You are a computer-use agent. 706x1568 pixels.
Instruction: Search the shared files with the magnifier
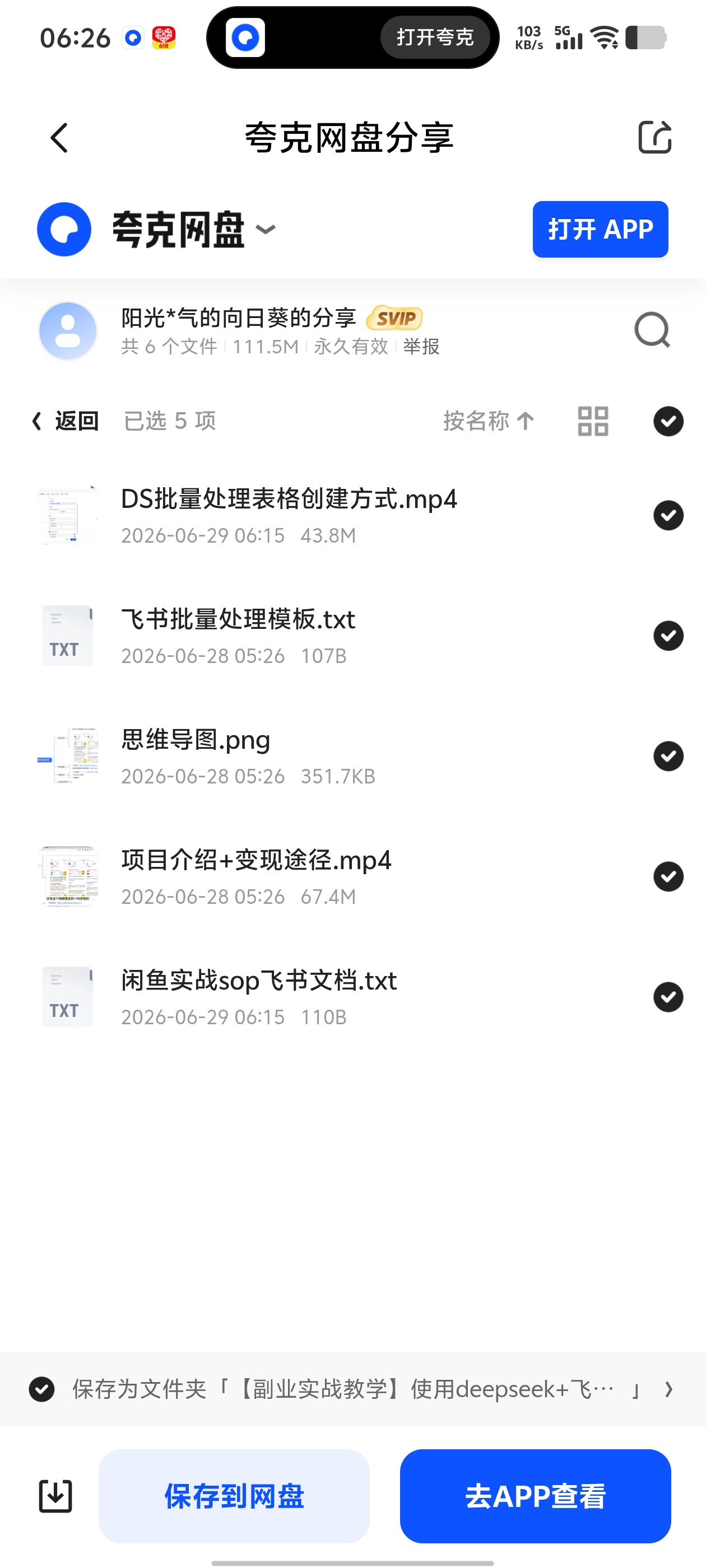652,330
